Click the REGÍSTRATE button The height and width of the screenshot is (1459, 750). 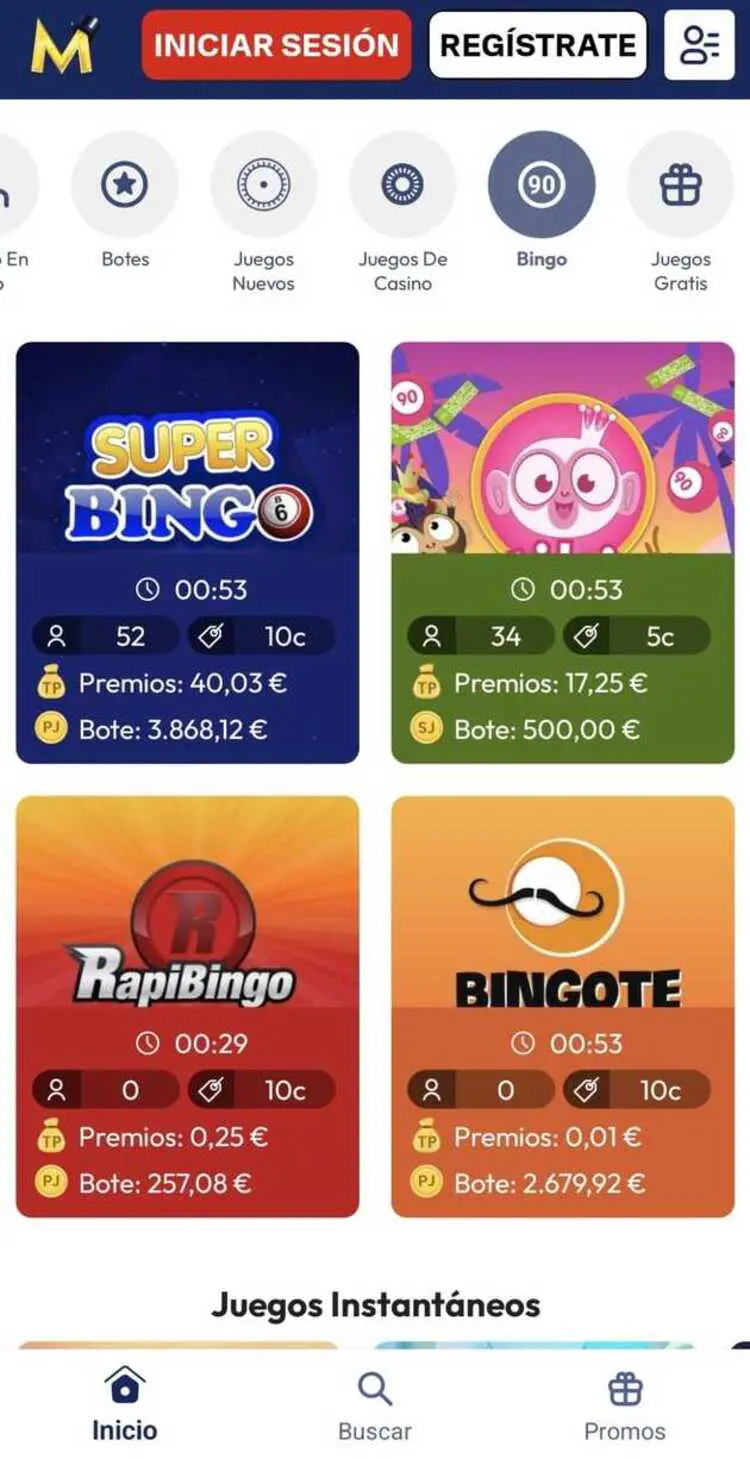536,44
